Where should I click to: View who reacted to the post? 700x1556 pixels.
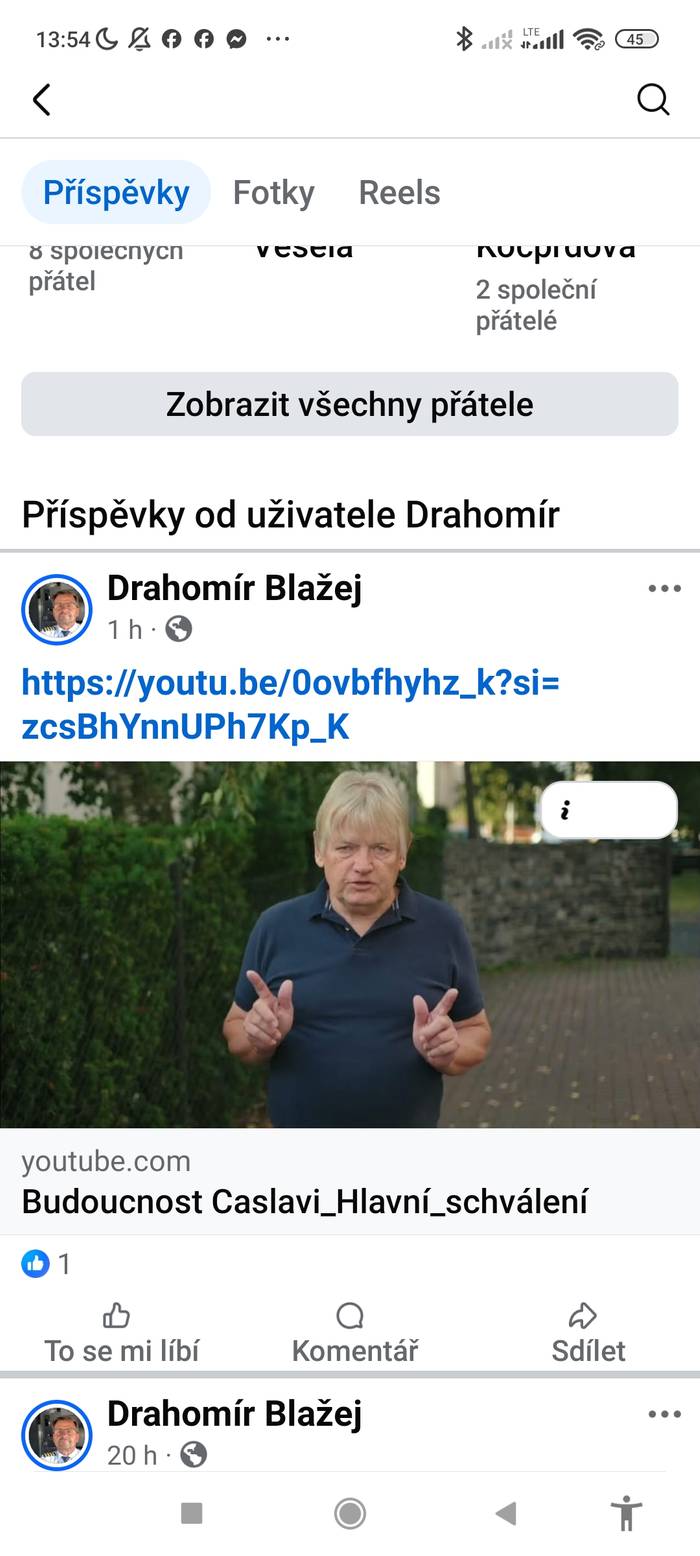[47, 1264]
